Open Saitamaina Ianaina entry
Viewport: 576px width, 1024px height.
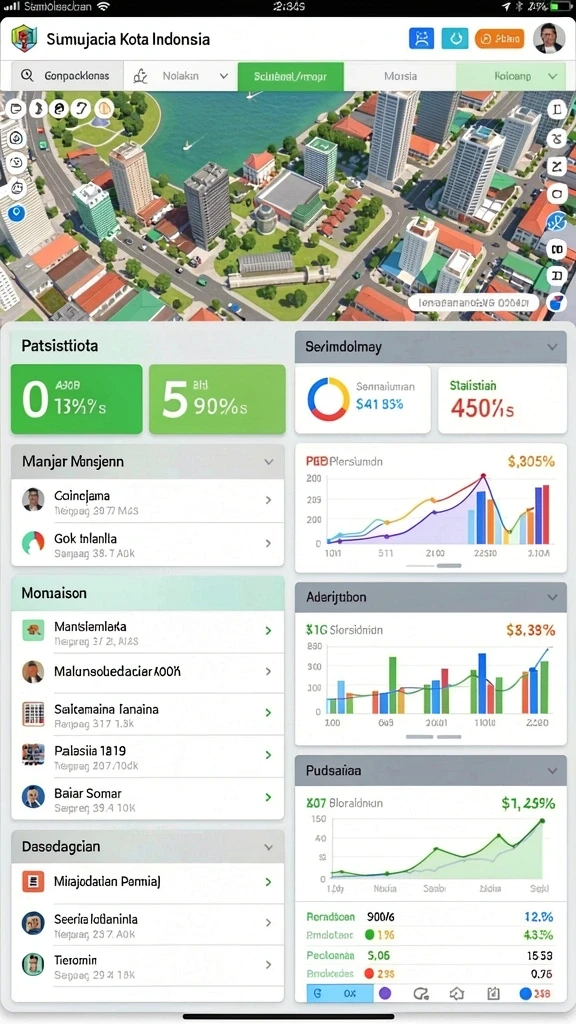(148, 714)
